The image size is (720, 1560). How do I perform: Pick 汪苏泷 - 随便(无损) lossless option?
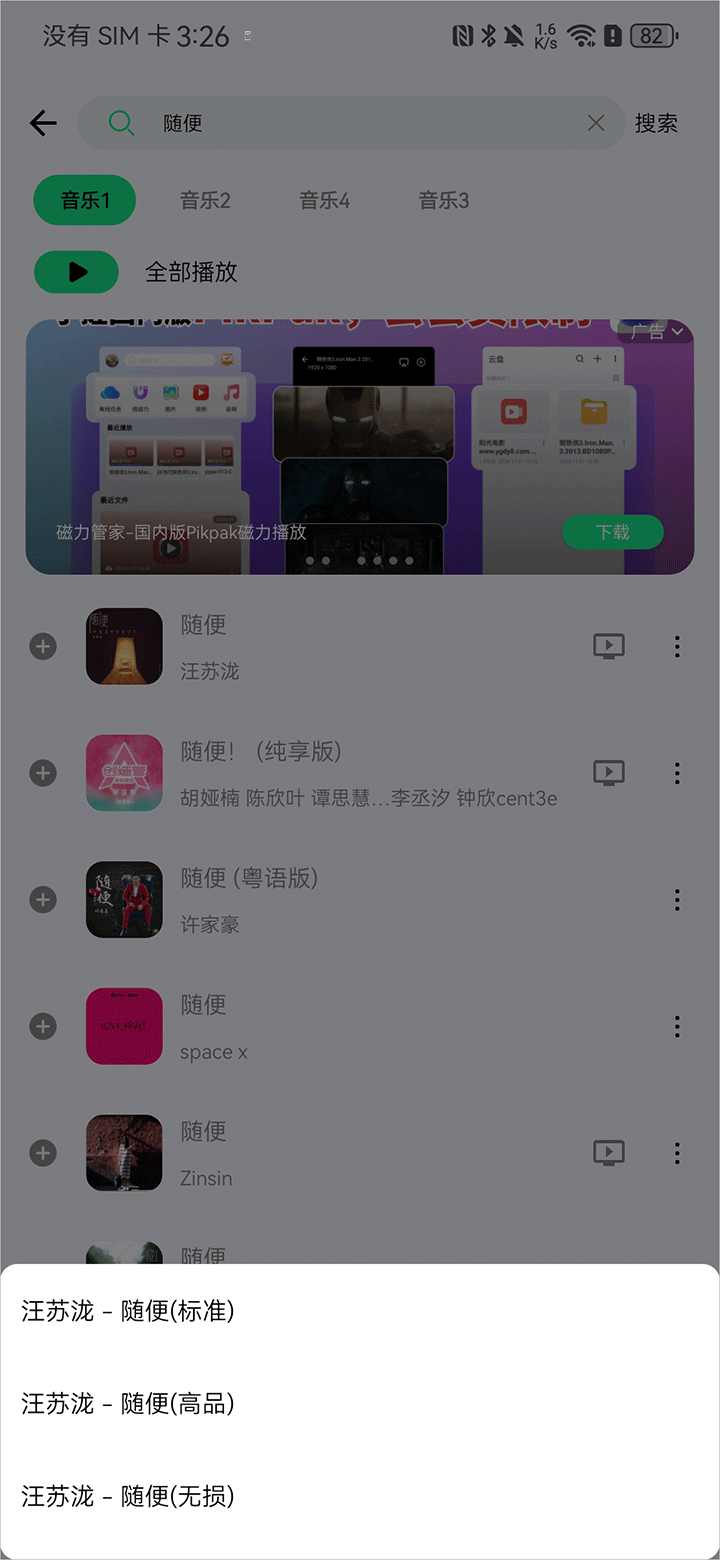pyautogui.click(x=128, y=1497)
